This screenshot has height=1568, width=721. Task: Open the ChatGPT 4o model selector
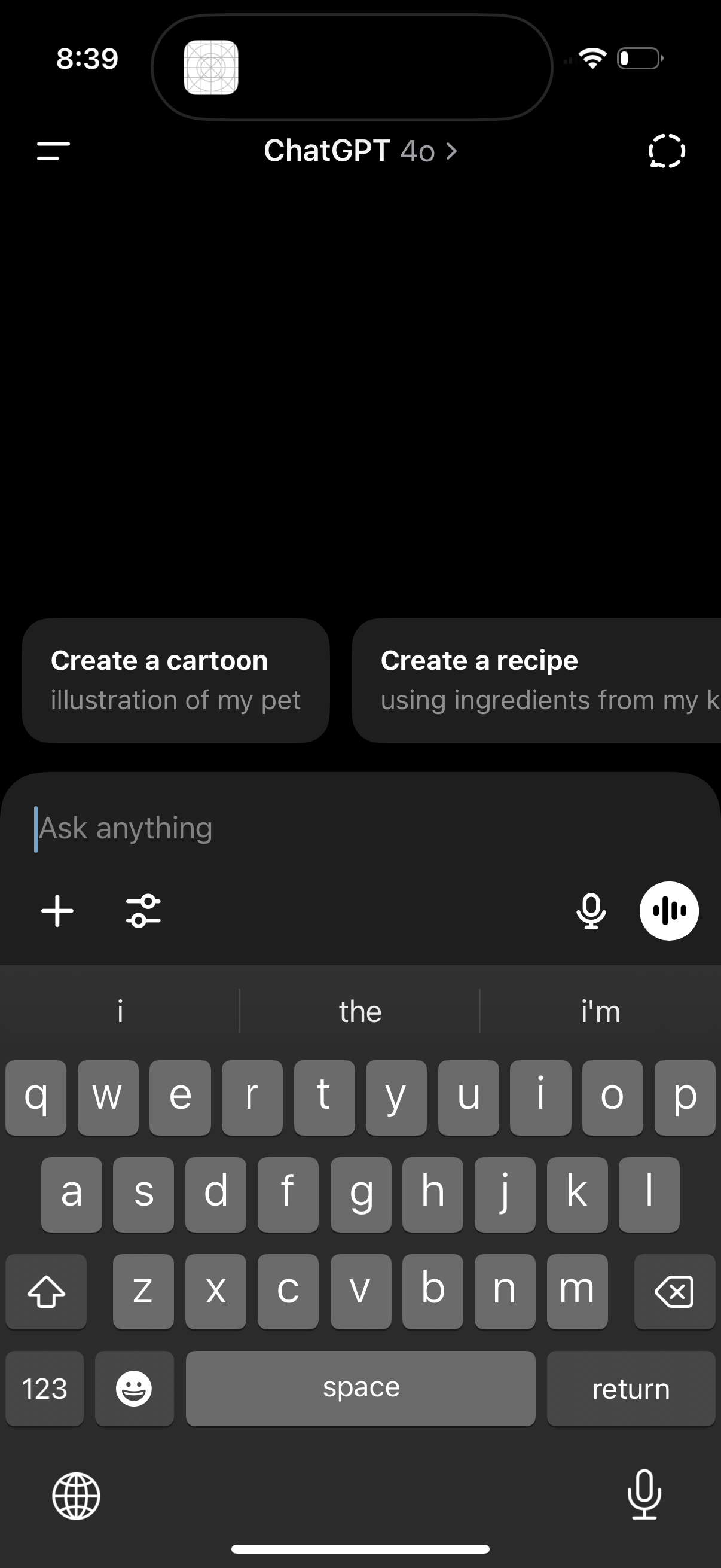click(x=360, y=151)
